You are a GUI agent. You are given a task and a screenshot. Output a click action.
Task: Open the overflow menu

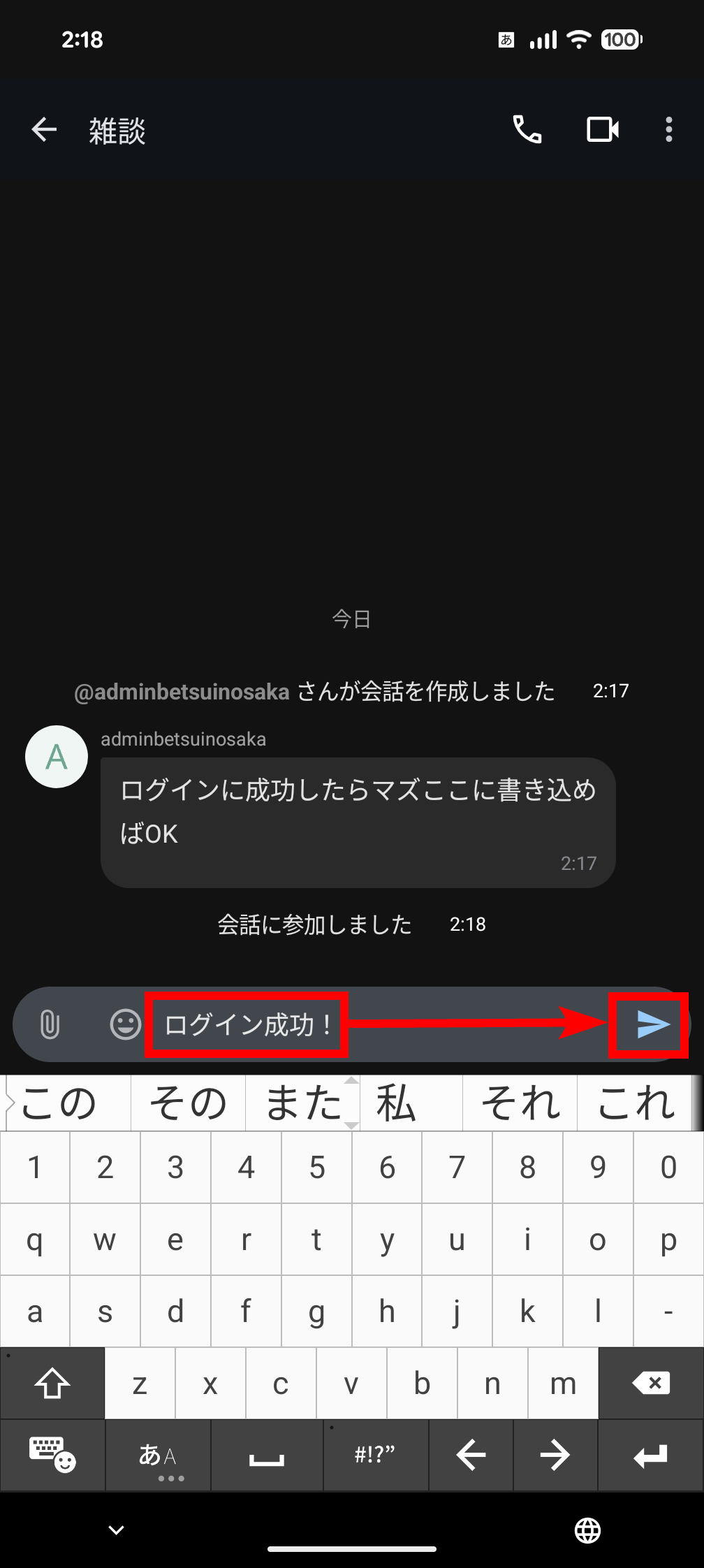pyautogui.click(x=668, y=130)
